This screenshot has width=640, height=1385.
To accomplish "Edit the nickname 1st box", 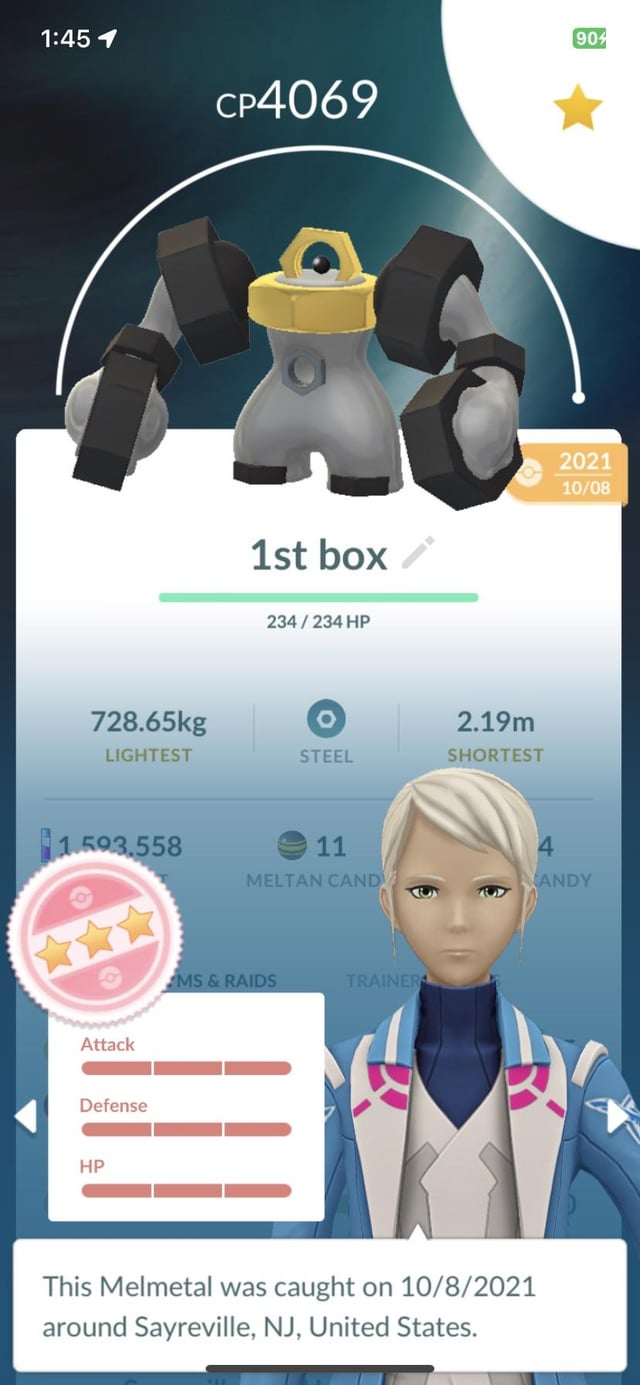I will pyautogui.click(x=418, y=554).
